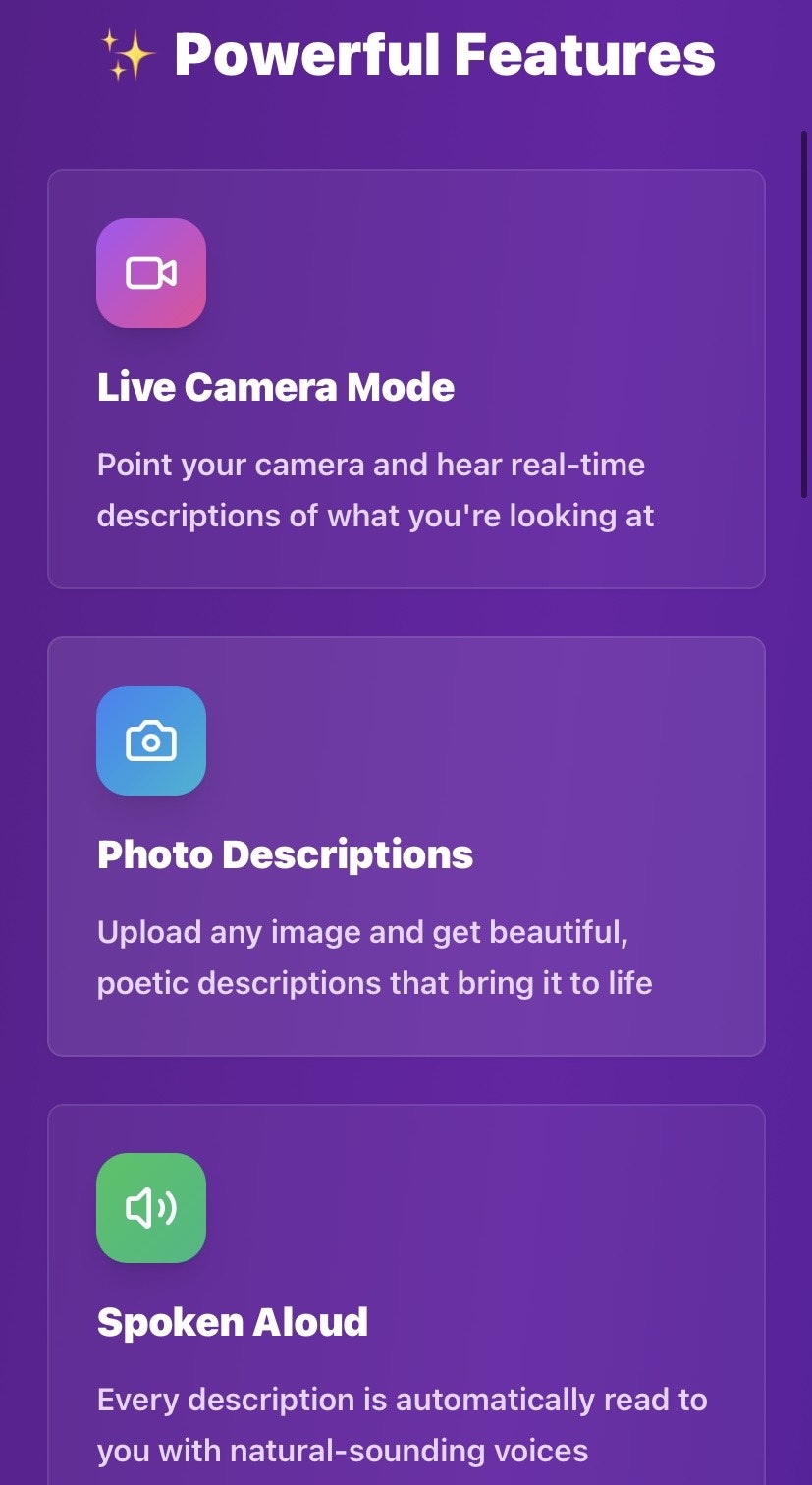
Task: Click the pink gradient video camera badge
Action: [151, 272]
